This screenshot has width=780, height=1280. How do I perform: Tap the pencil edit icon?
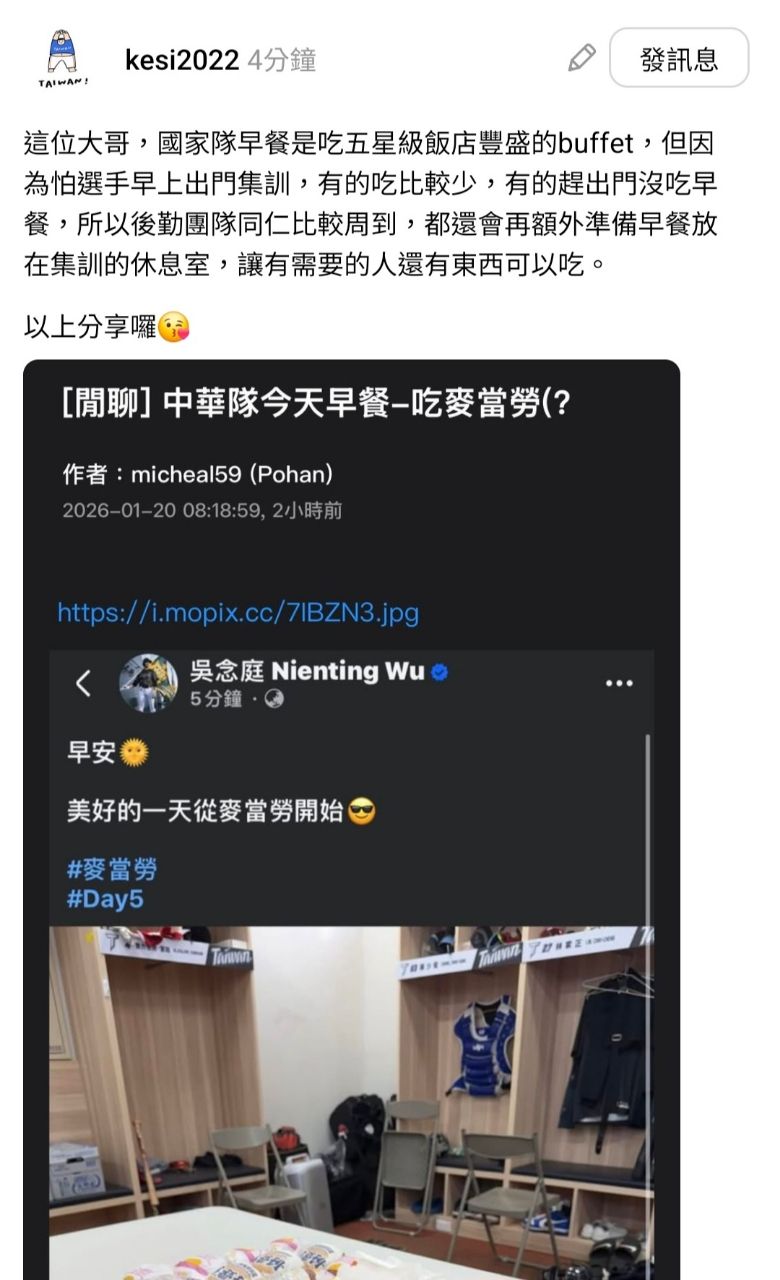click(x=581, y=59)
